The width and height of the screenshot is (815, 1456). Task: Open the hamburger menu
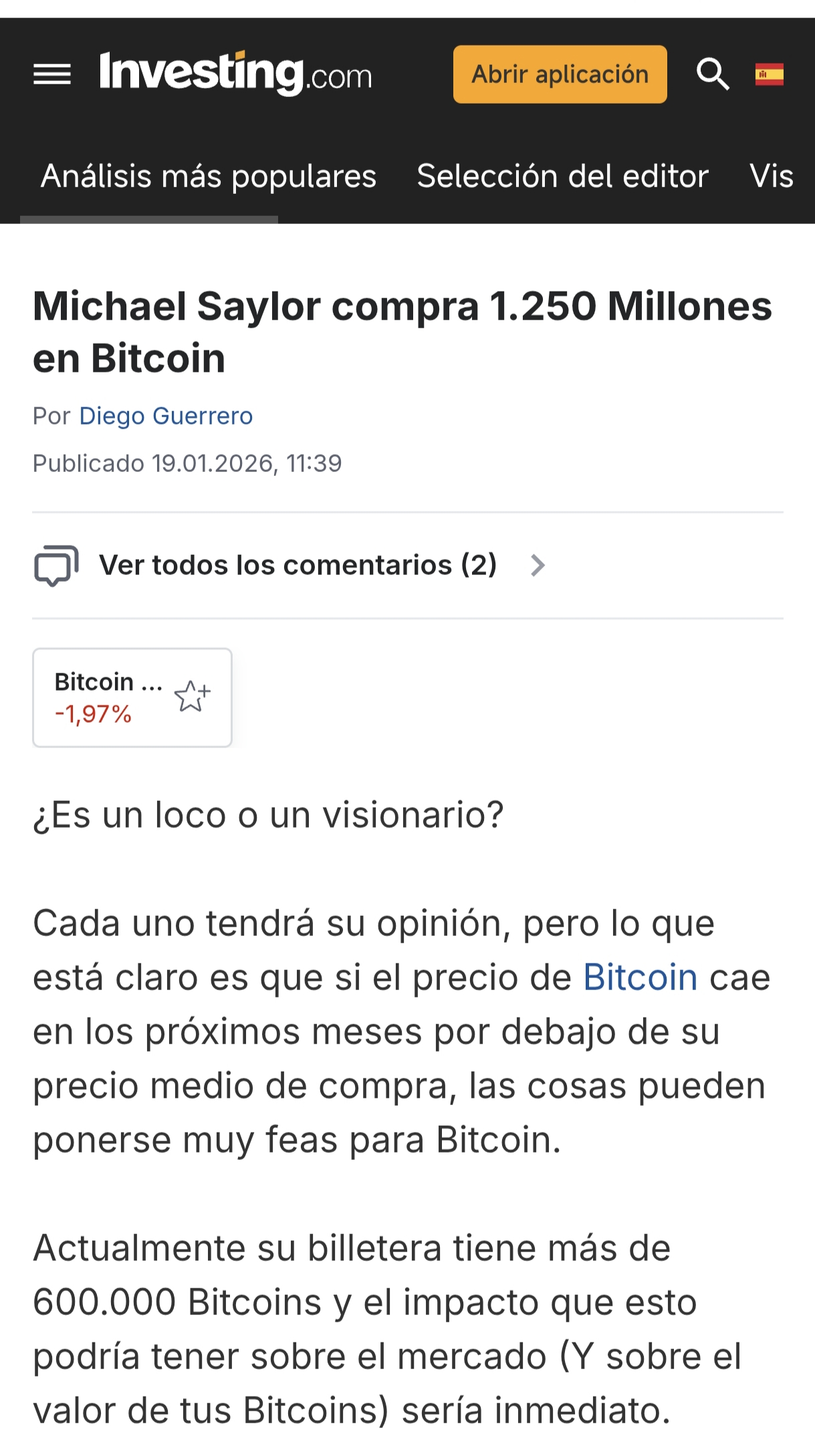52,74
